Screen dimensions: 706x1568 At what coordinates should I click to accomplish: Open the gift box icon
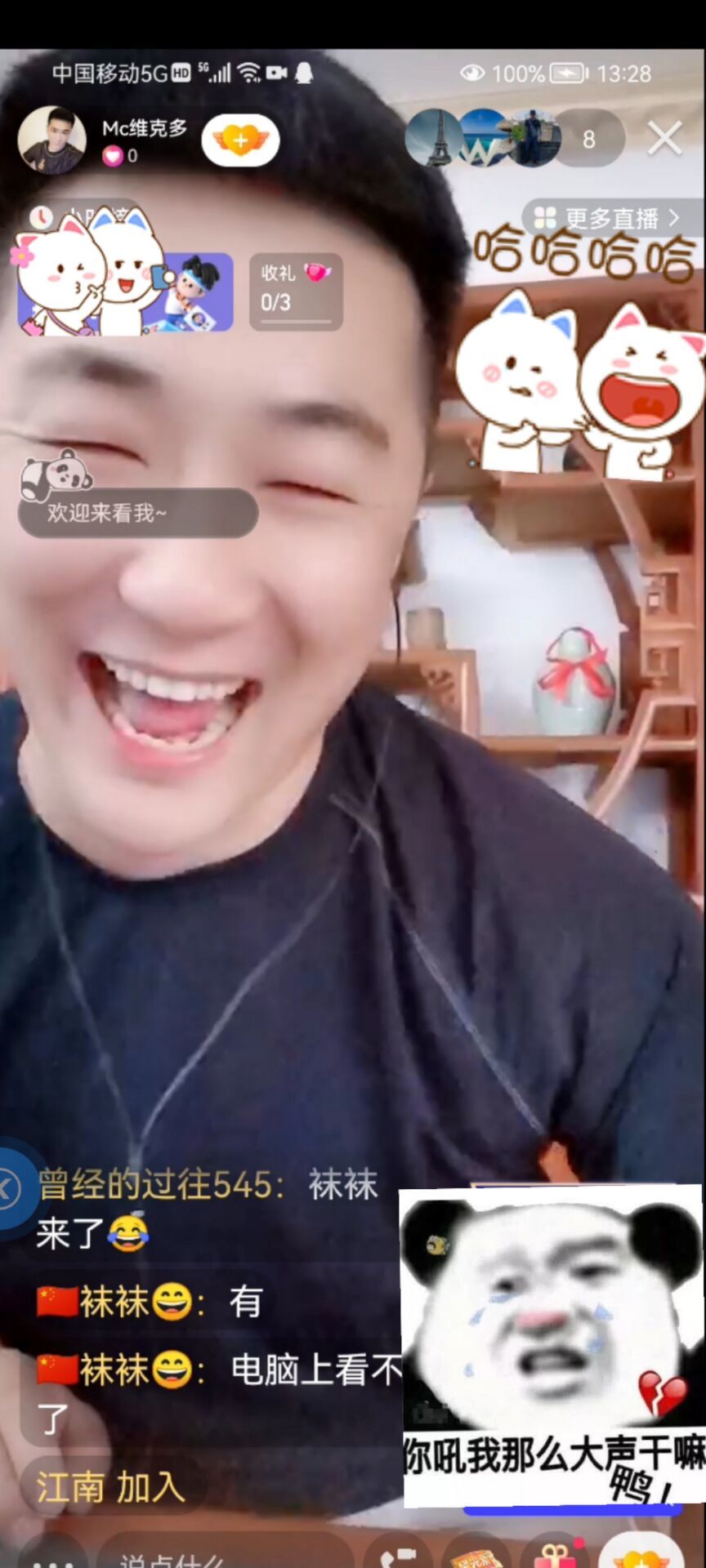[x=557, y=1554]
